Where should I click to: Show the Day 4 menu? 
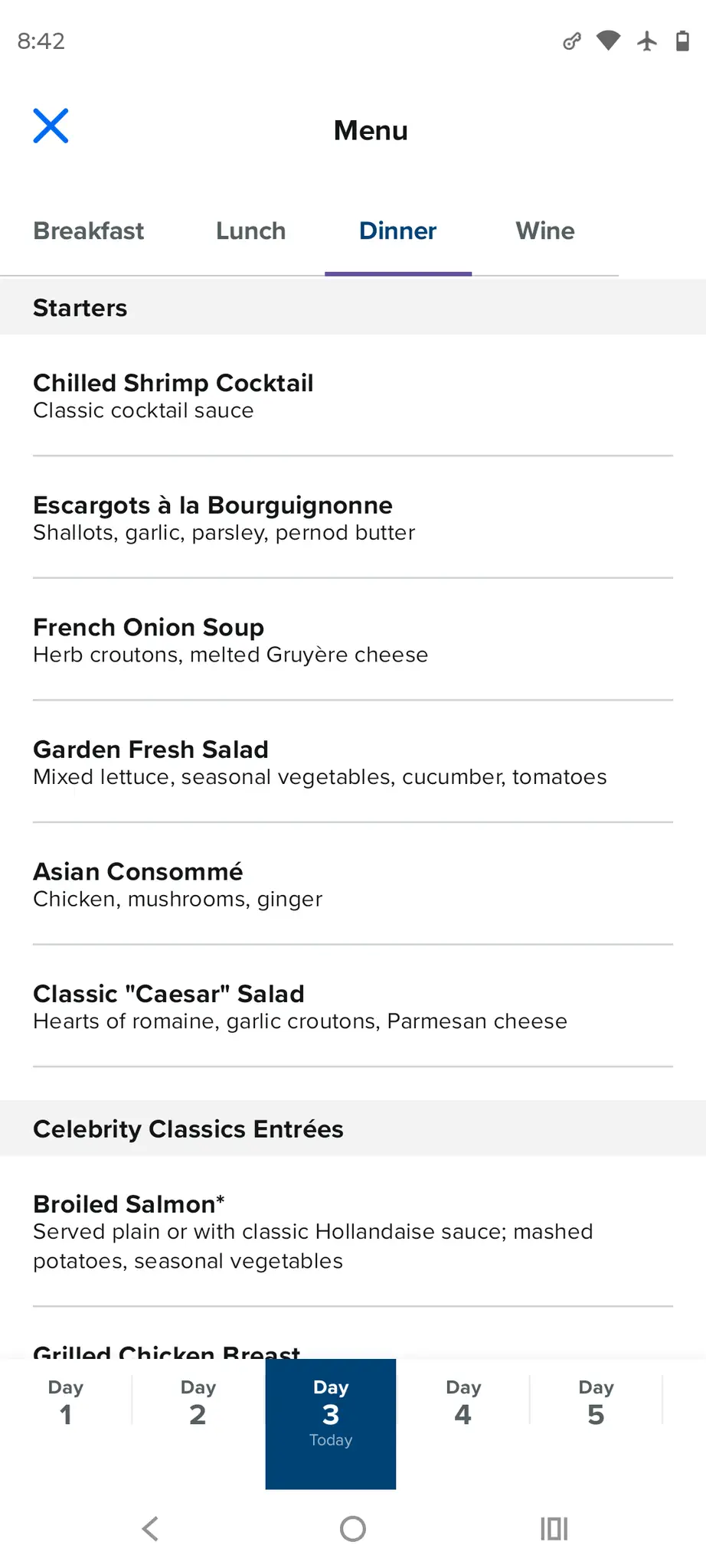coord(463,1403)
